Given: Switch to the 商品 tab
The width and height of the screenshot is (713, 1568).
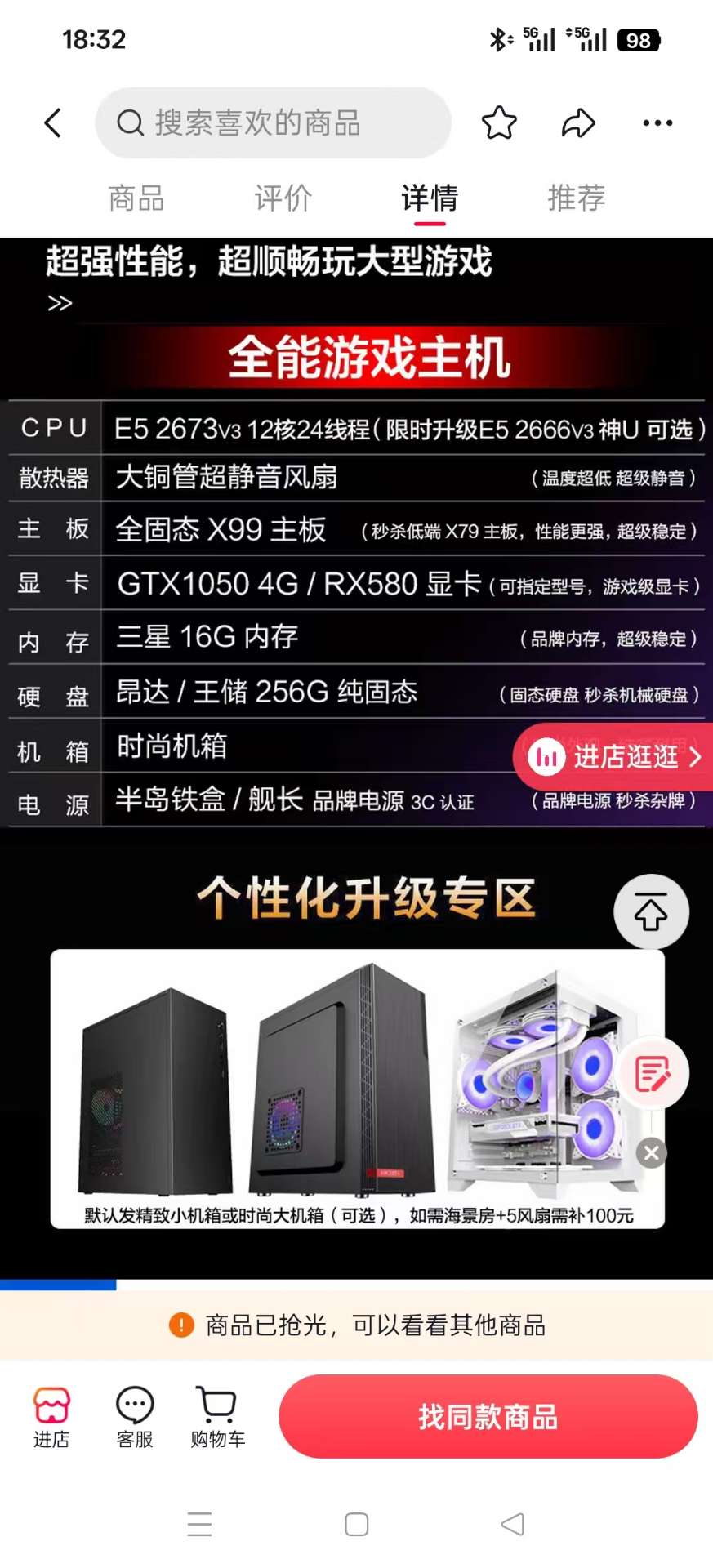Looking at the screenshot, I should point(136,198).
